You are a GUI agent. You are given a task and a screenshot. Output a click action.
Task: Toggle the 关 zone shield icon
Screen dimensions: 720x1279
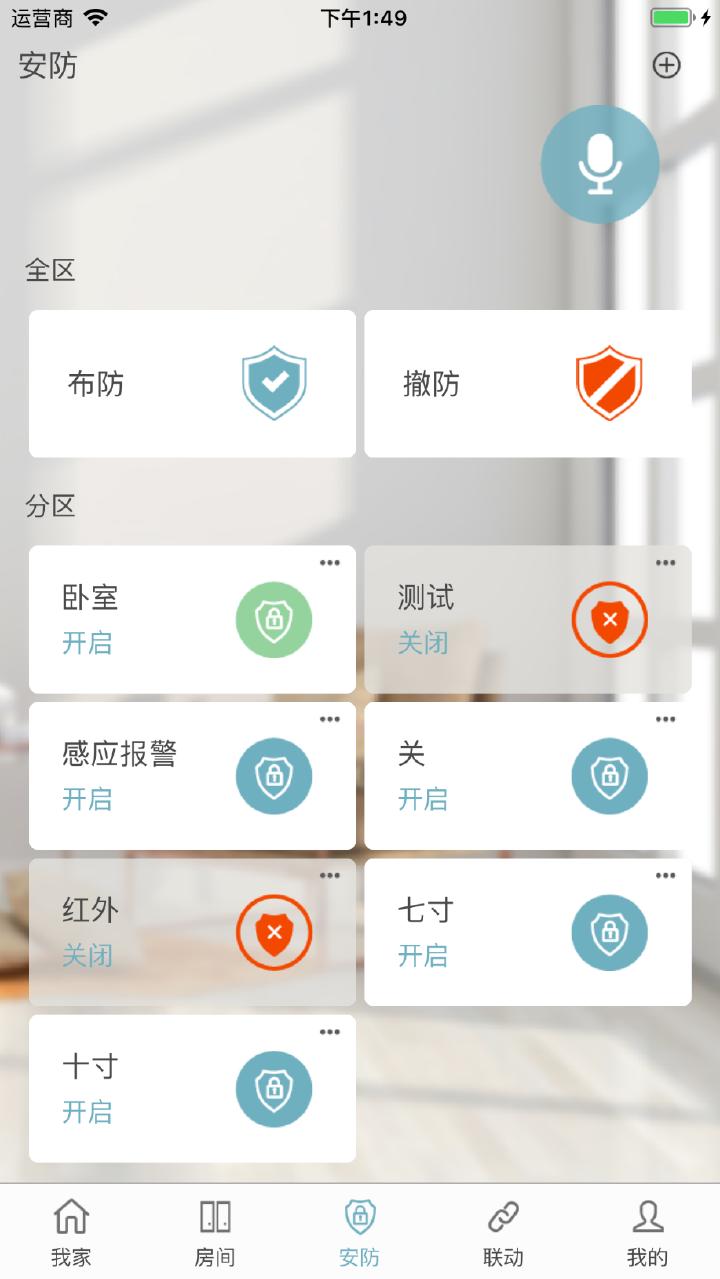(x=609, y=776)
